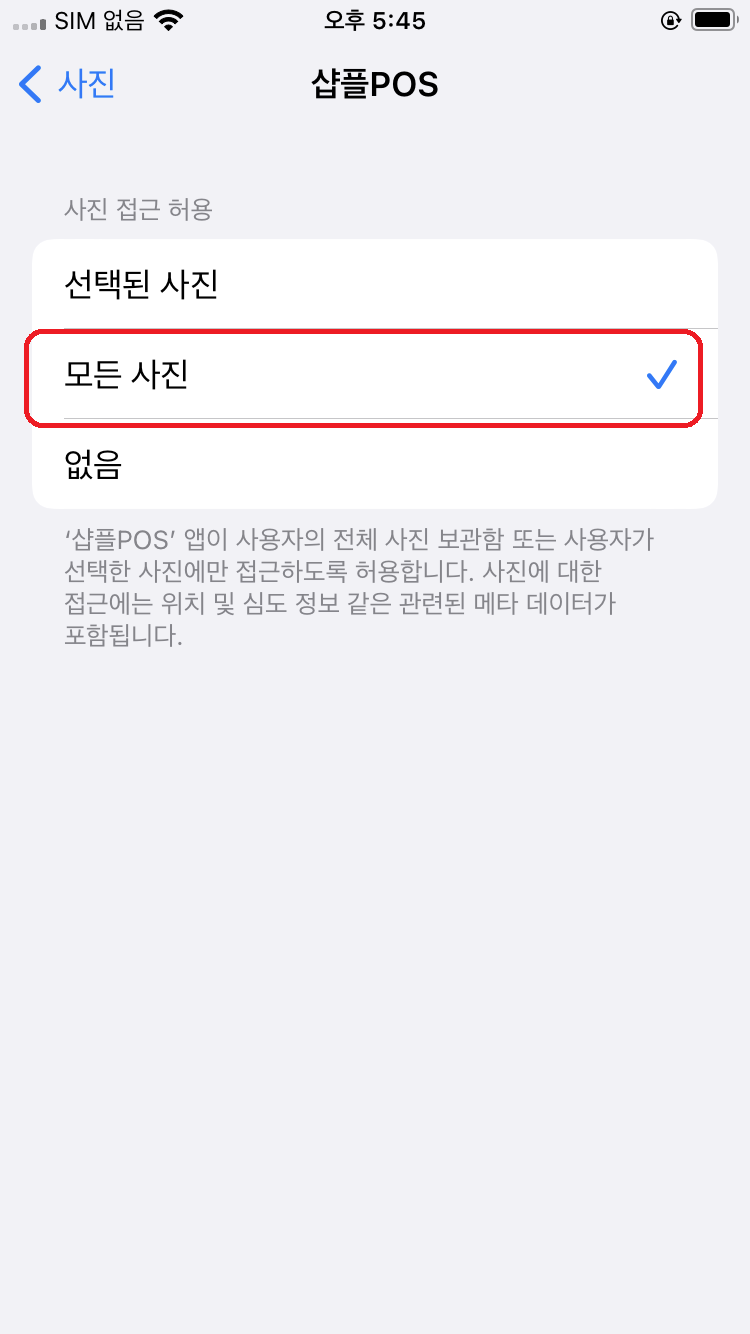Go back to 사진 settings
The width and height of the screenshot is (750, 1334).
click(x=68, y=84)
